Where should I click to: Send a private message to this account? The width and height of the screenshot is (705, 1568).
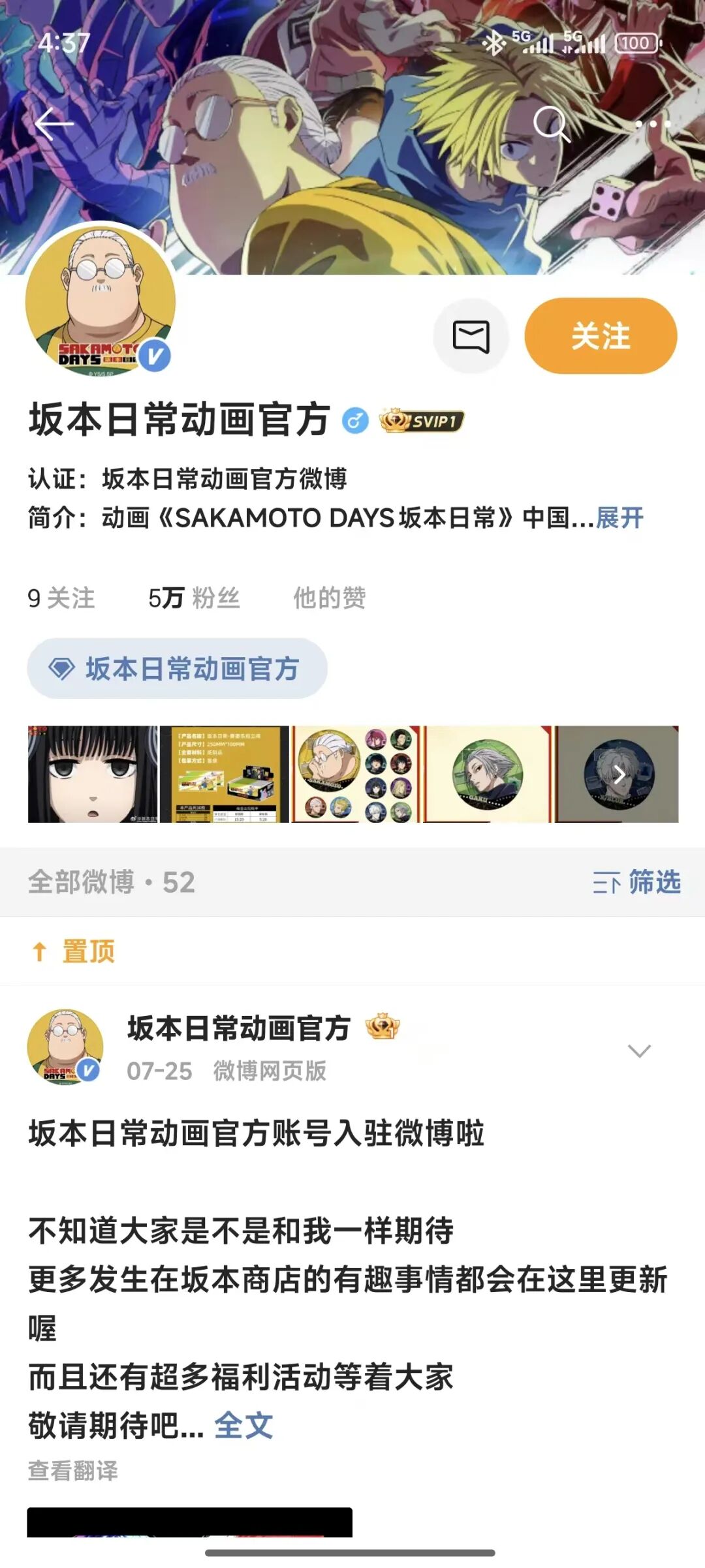pos(471,336)
